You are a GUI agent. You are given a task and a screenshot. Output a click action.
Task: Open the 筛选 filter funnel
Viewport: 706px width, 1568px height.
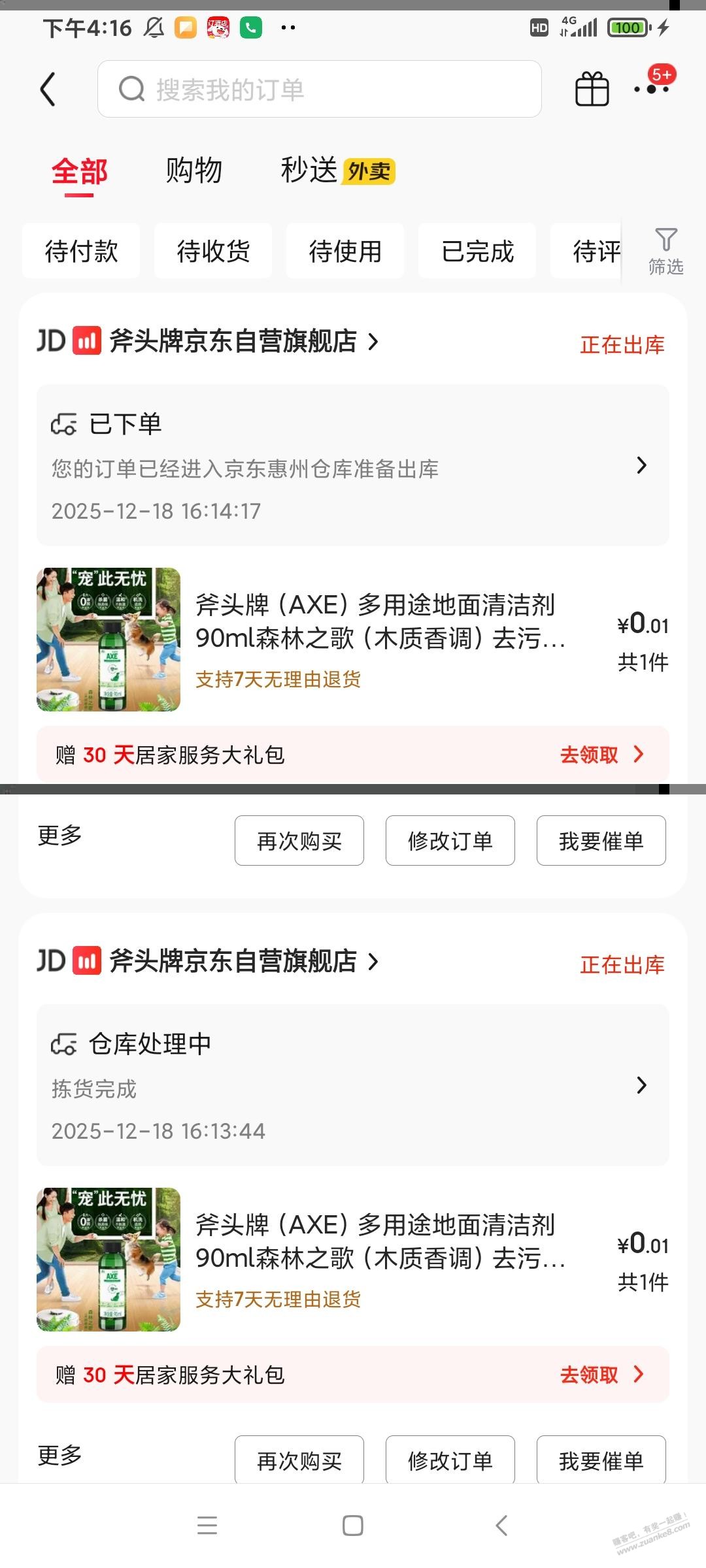coord(665,252)
